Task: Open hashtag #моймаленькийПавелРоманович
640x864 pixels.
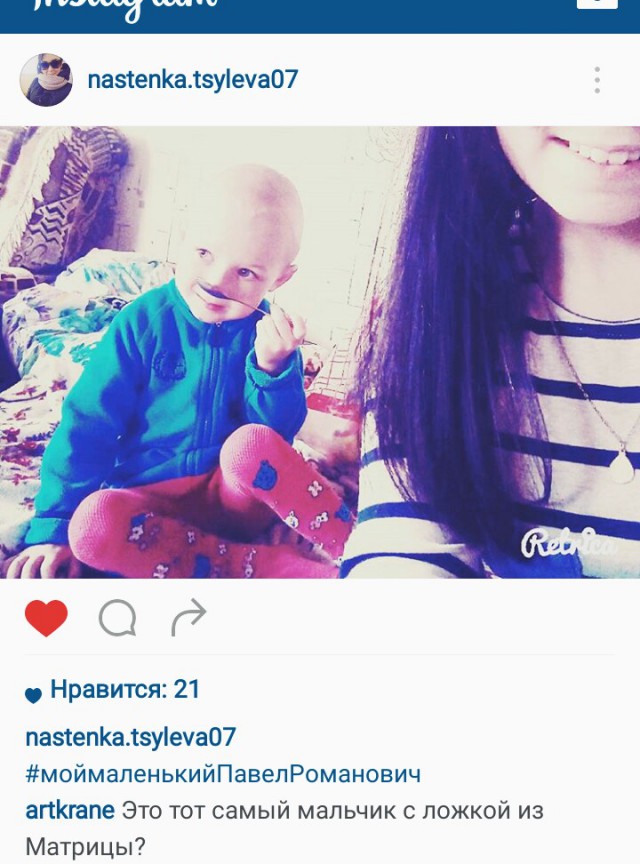Action: [x=223, y=774]
